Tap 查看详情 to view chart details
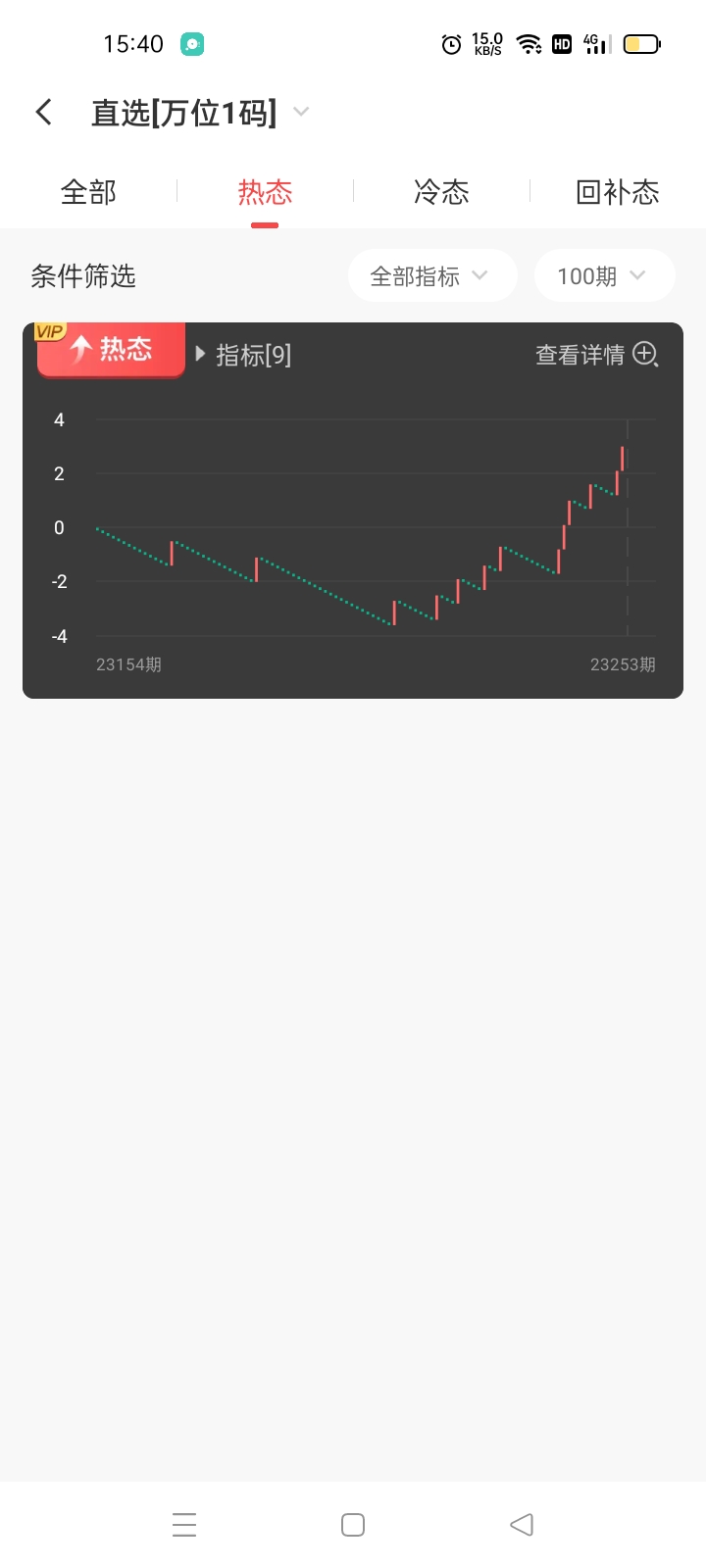Image resolution: width=706 pixels, height=1568 pixels. click(x=595, y=355)
